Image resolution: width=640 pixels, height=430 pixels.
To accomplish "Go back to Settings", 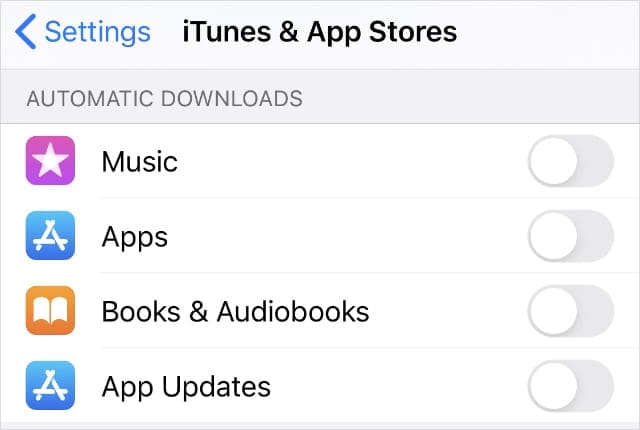I will coord(84,32).
